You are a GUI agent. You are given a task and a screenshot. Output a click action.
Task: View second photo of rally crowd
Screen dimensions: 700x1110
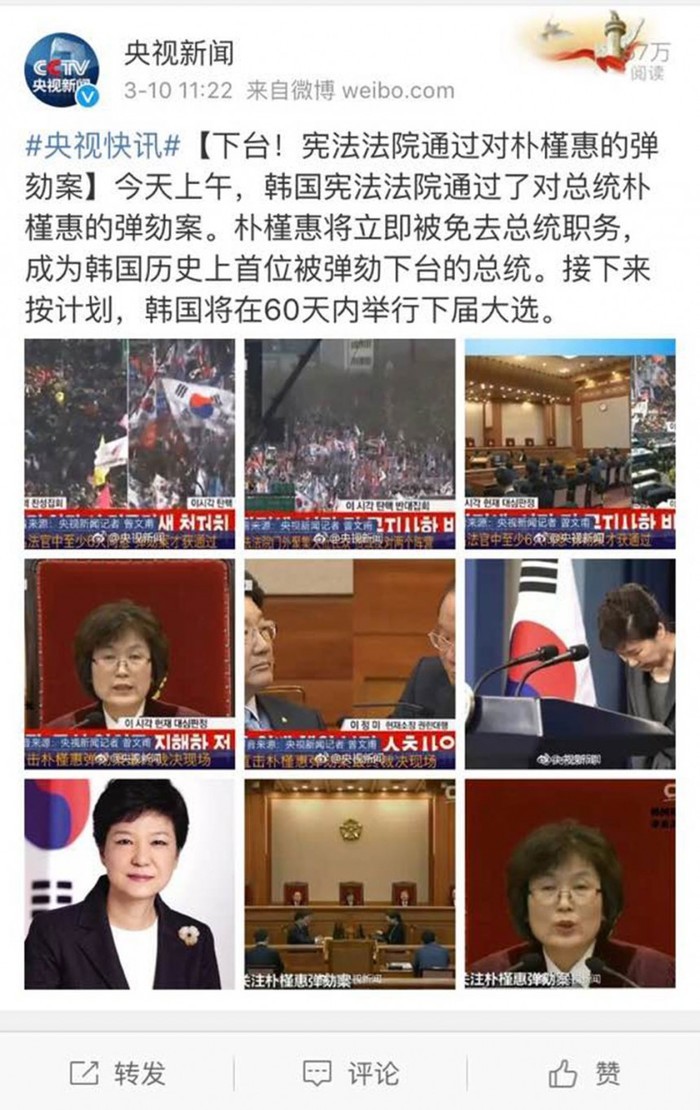(x=350, y=444)
